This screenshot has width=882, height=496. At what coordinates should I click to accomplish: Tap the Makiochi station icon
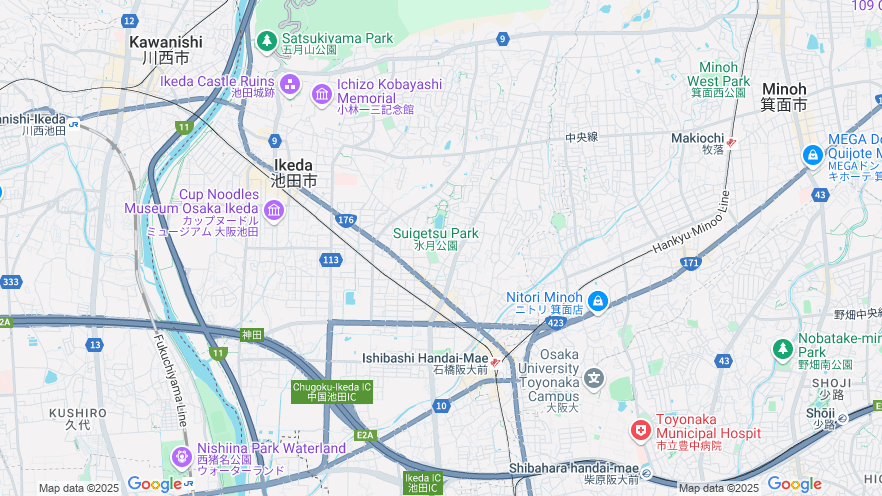pos(732,142)
